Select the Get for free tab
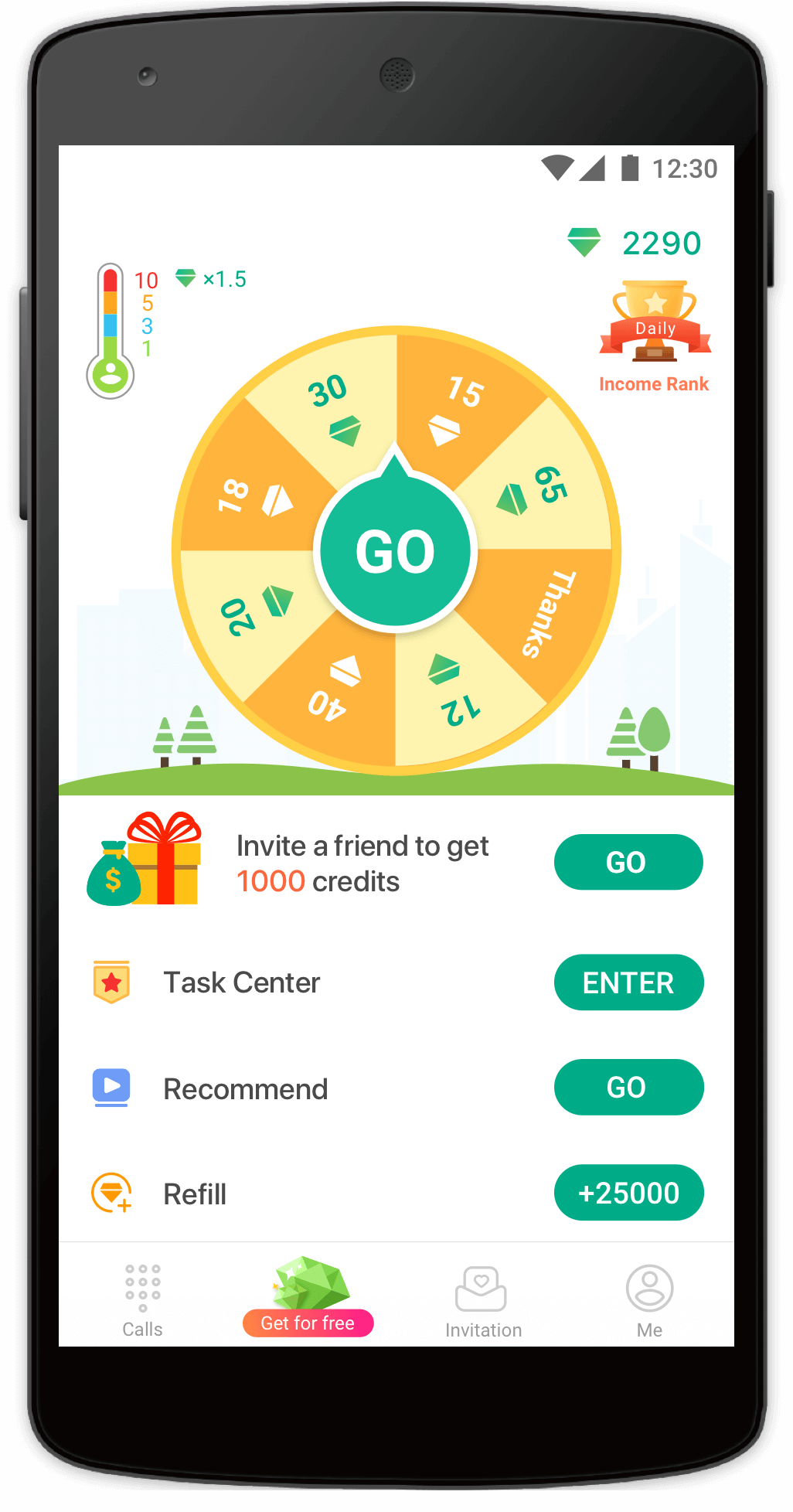Screen dimensions: 793x1512 308,1299
